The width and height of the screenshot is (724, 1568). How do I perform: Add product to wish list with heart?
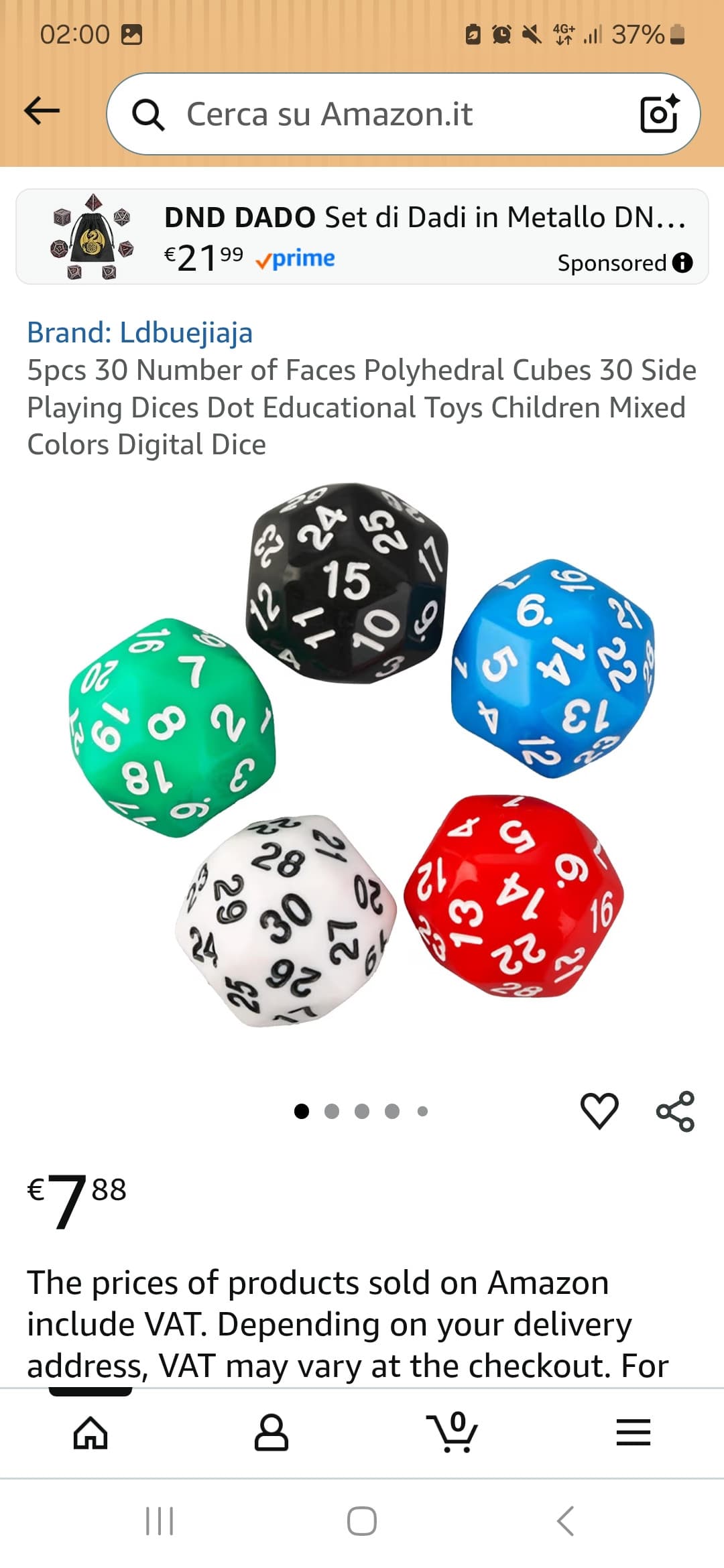[599, 1110]
